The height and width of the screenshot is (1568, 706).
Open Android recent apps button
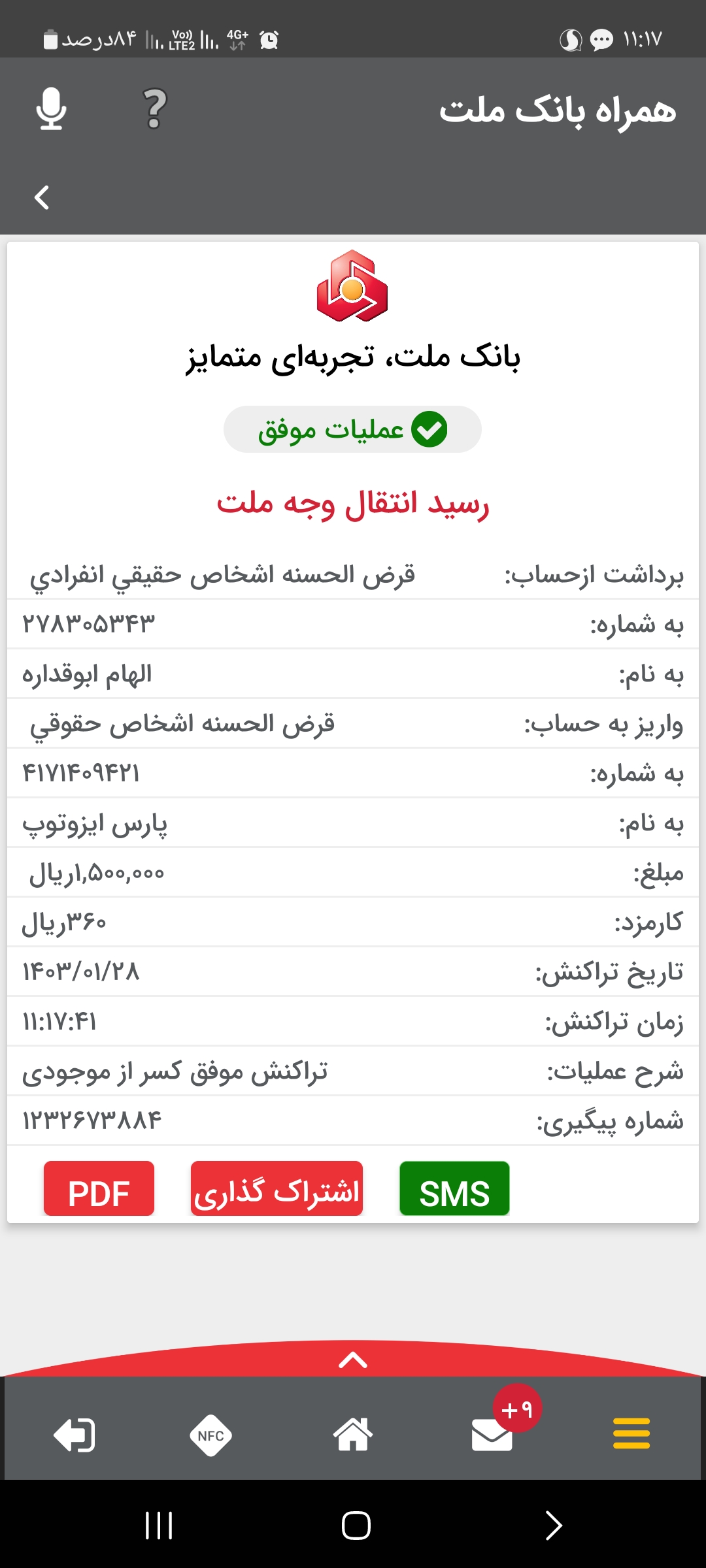click(x=159, y=1525)
